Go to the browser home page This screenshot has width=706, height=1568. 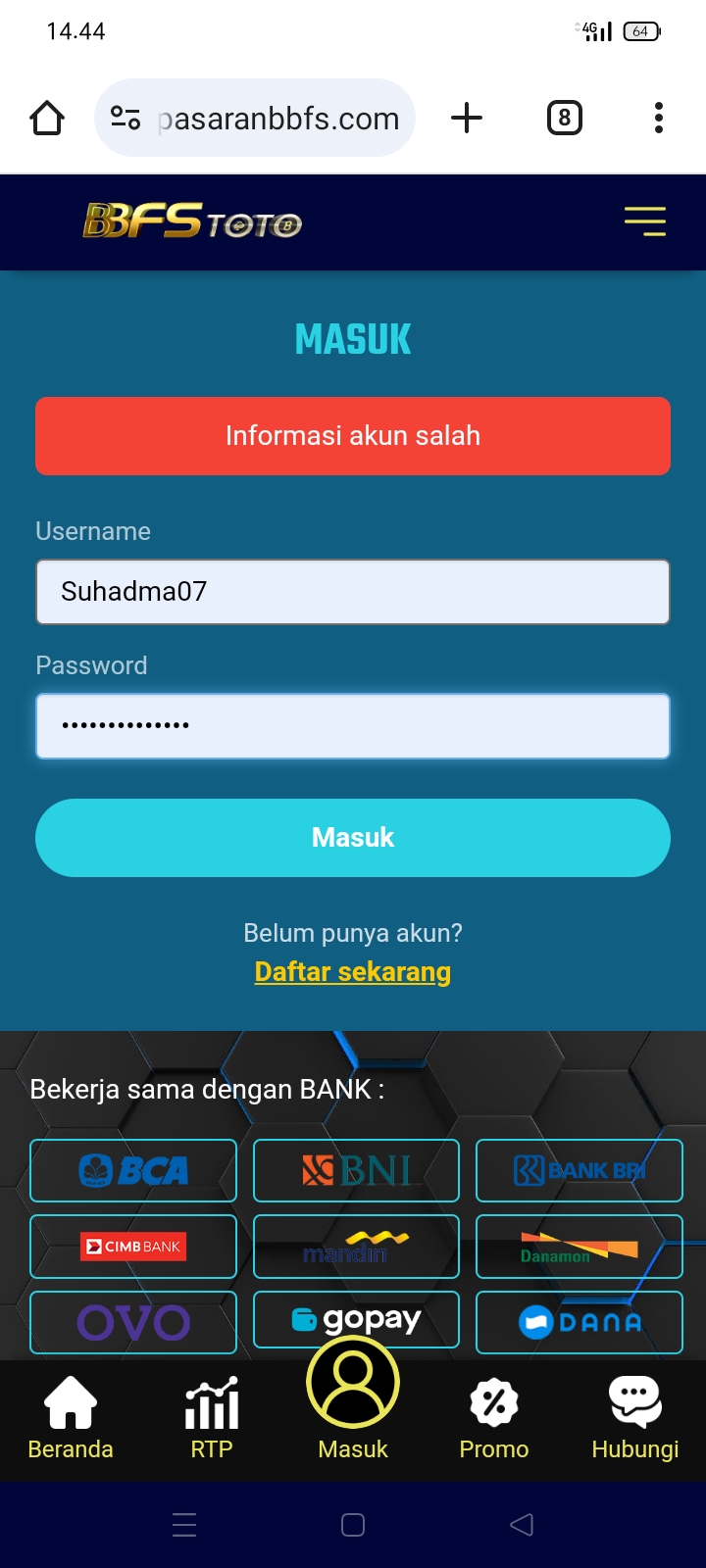(47, 119)
